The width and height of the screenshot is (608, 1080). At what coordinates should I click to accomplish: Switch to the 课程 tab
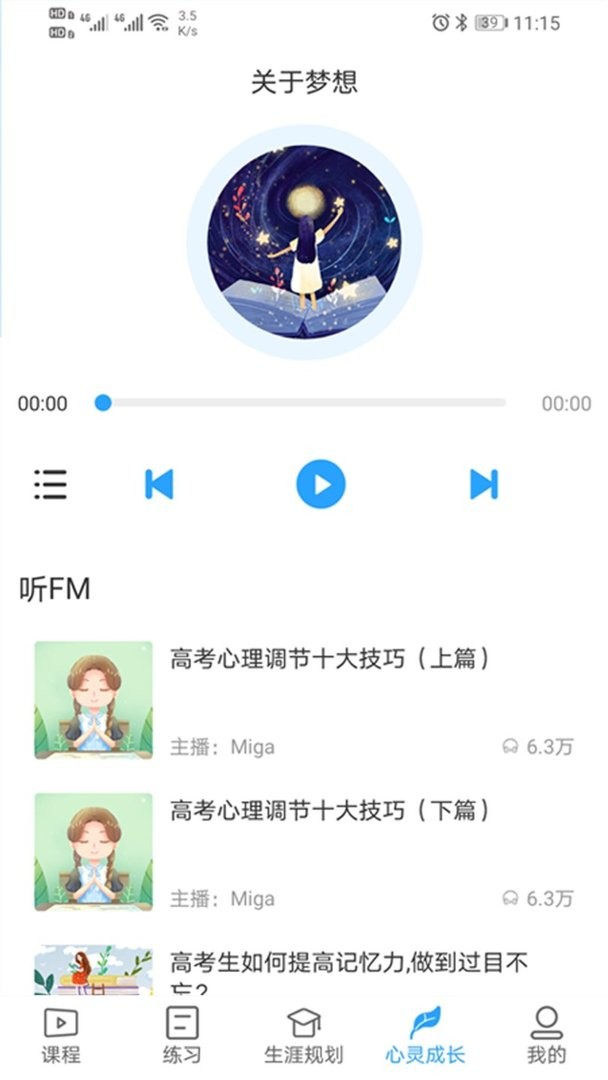[60, 1036]
